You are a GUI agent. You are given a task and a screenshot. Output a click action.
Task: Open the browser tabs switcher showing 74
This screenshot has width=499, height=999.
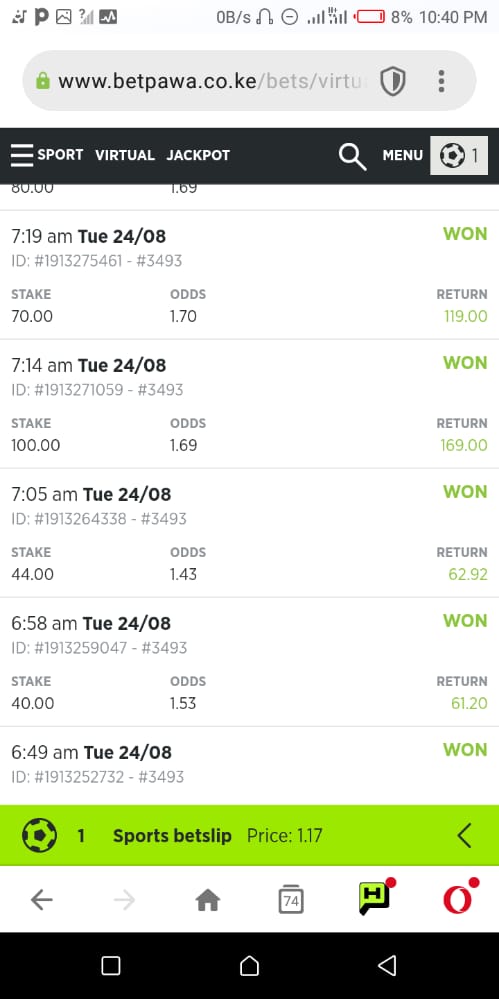(291, 900)
